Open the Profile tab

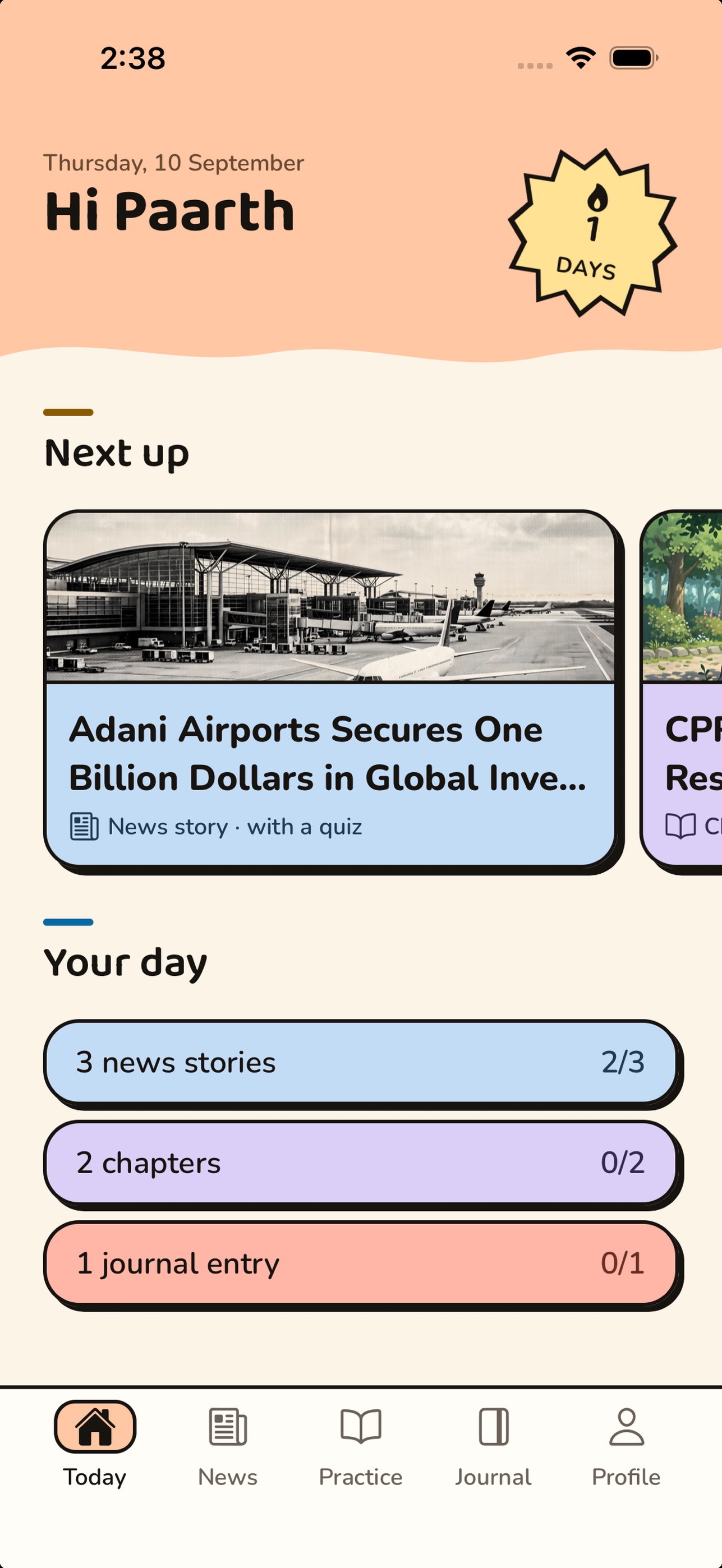click(x=627, y=1444)
